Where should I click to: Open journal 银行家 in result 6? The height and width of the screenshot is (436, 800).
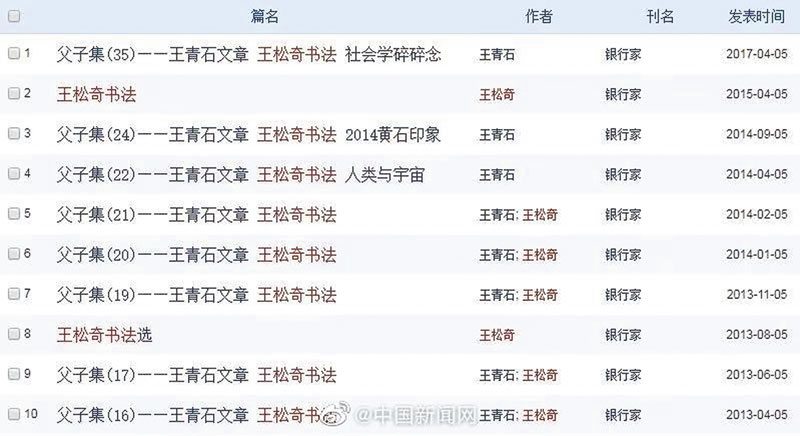[x=623, y=254]
